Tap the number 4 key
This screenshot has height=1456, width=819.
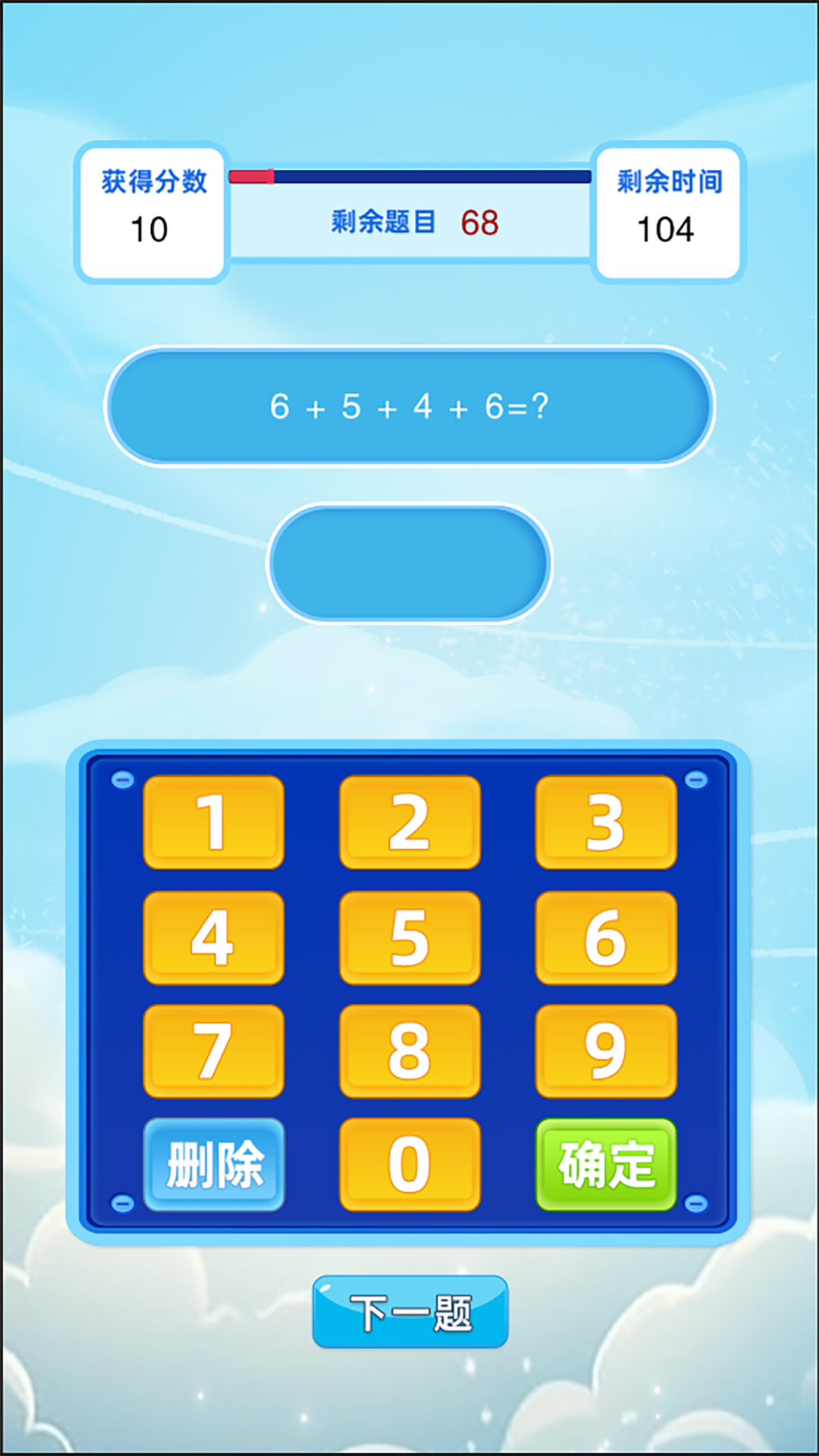pos(213,937)
